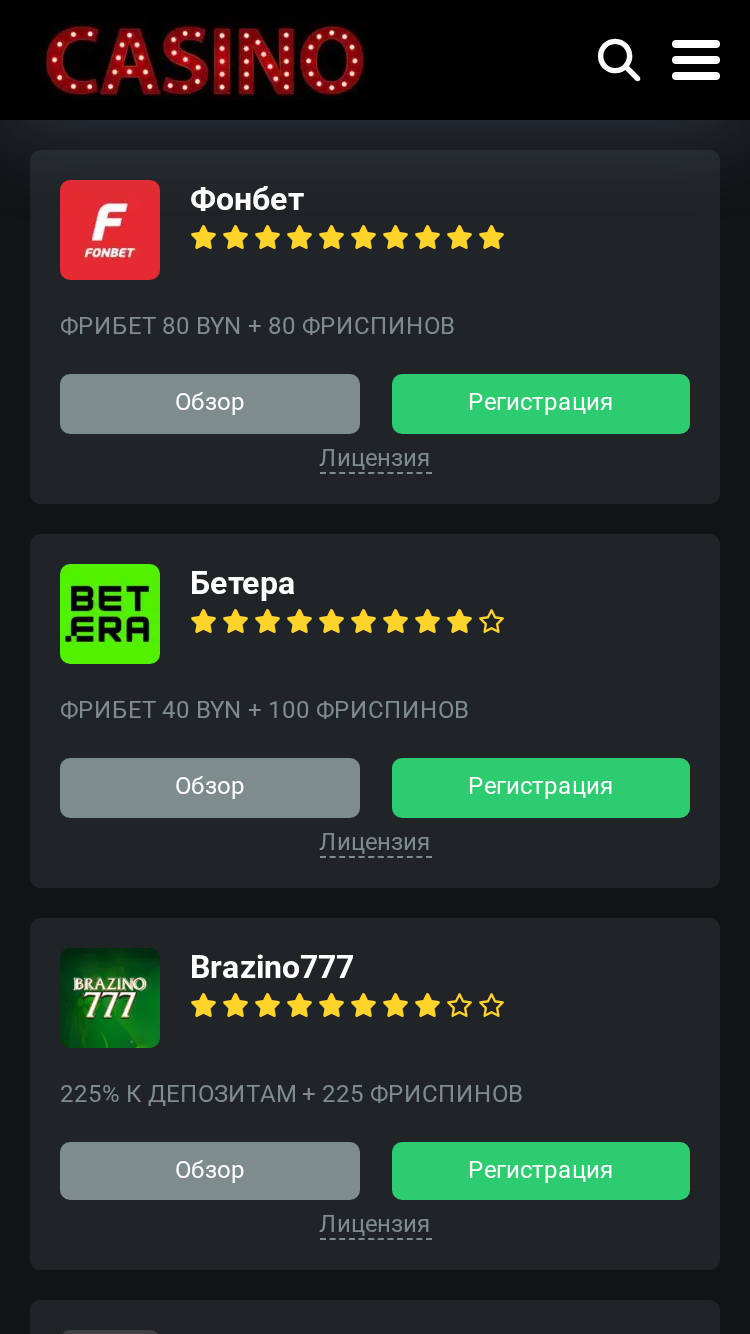Viewport: 750px width, 1334px height.
Task: View the Лицензия link under Brazino777
Action: 375,1225
